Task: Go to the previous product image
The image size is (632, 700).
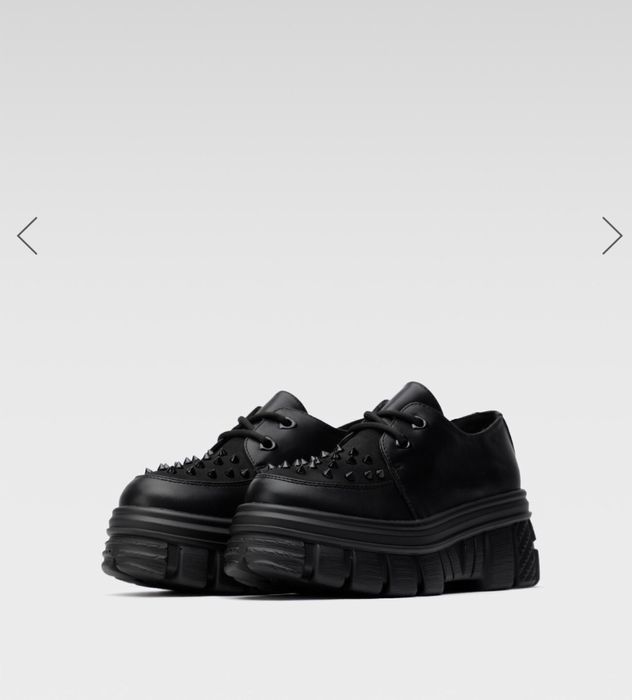Action: (x=27, y=236)
